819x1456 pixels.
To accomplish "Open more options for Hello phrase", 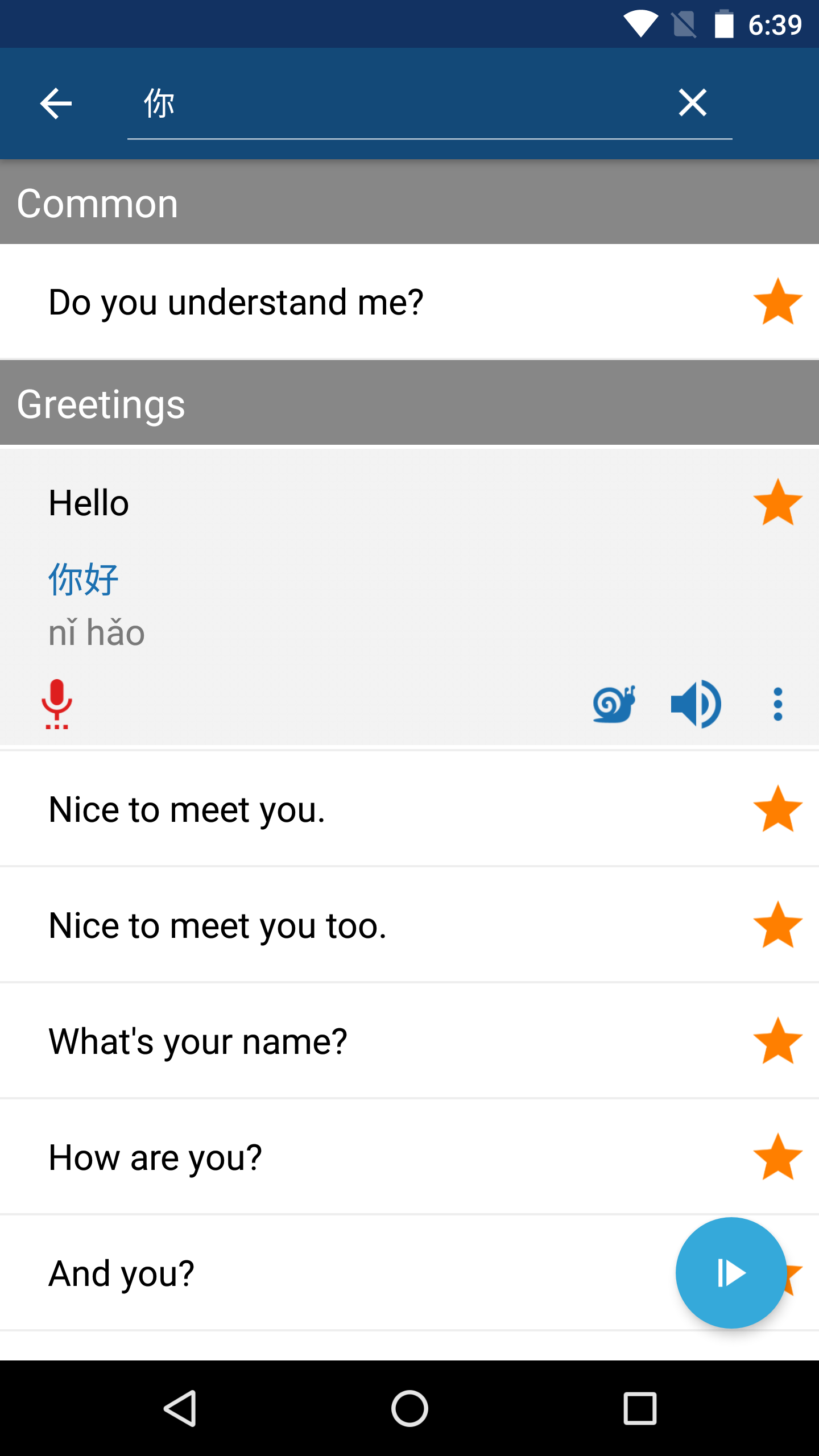I will 777,704.
